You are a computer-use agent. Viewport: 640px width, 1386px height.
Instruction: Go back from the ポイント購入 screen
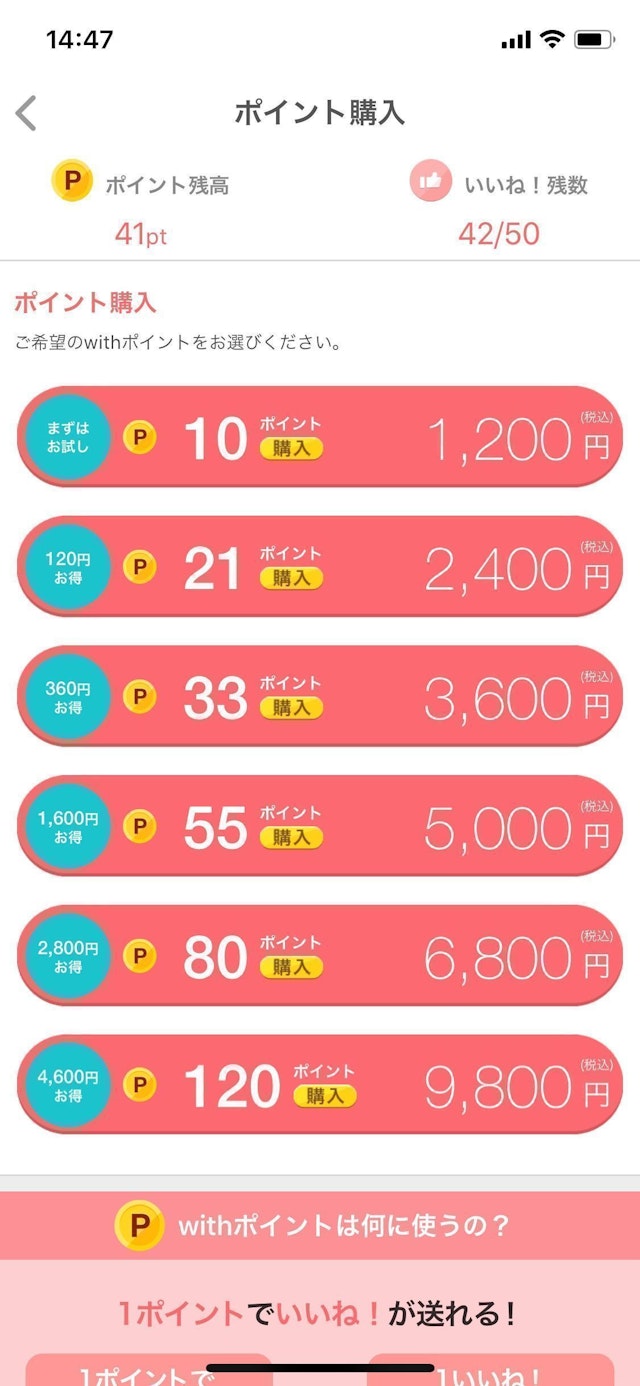click(27, 113)
